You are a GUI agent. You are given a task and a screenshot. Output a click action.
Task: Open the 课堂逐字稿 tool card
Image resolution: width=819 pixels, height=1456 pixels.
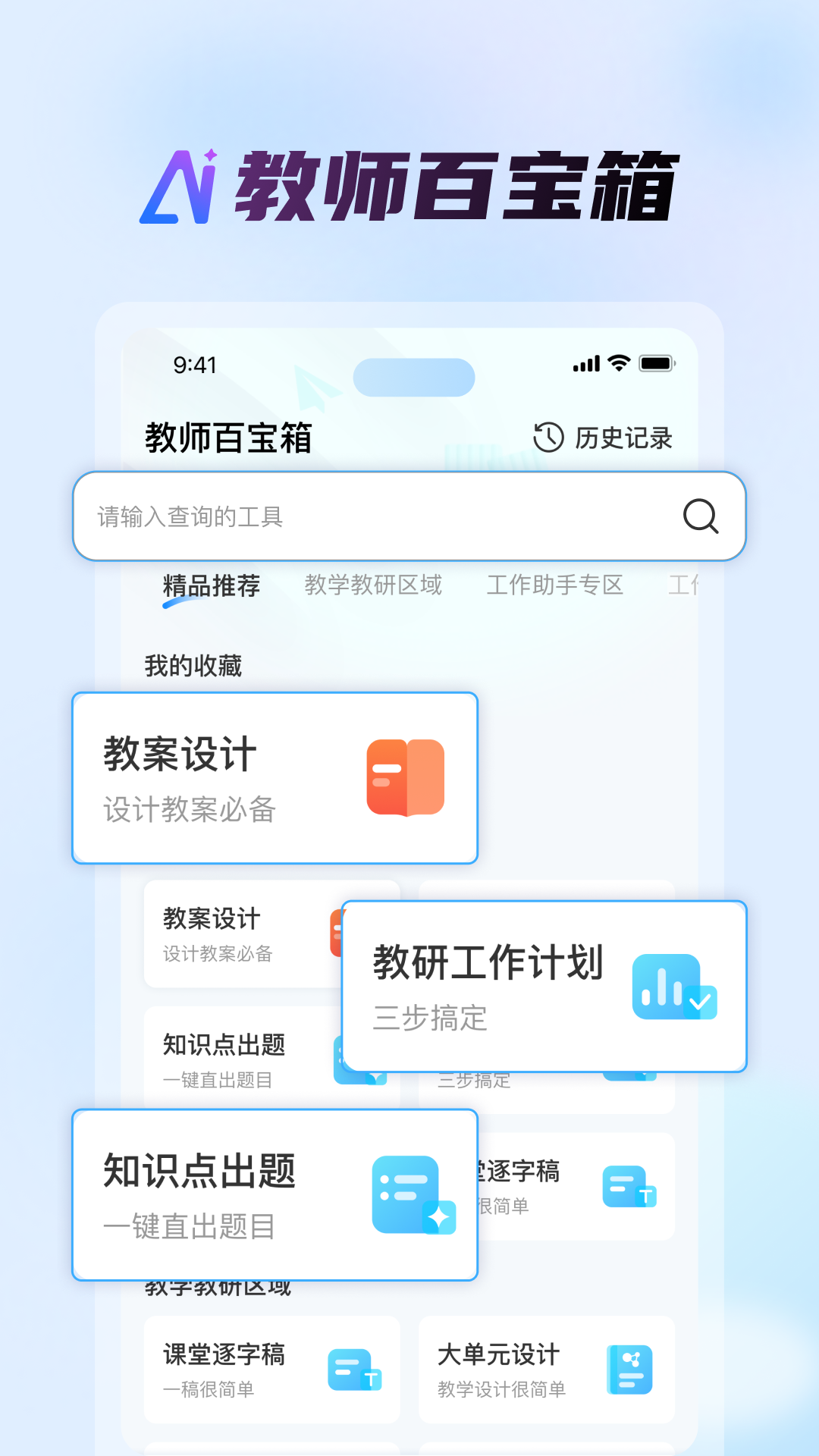pyautogui.click(x=271, y=1370)
